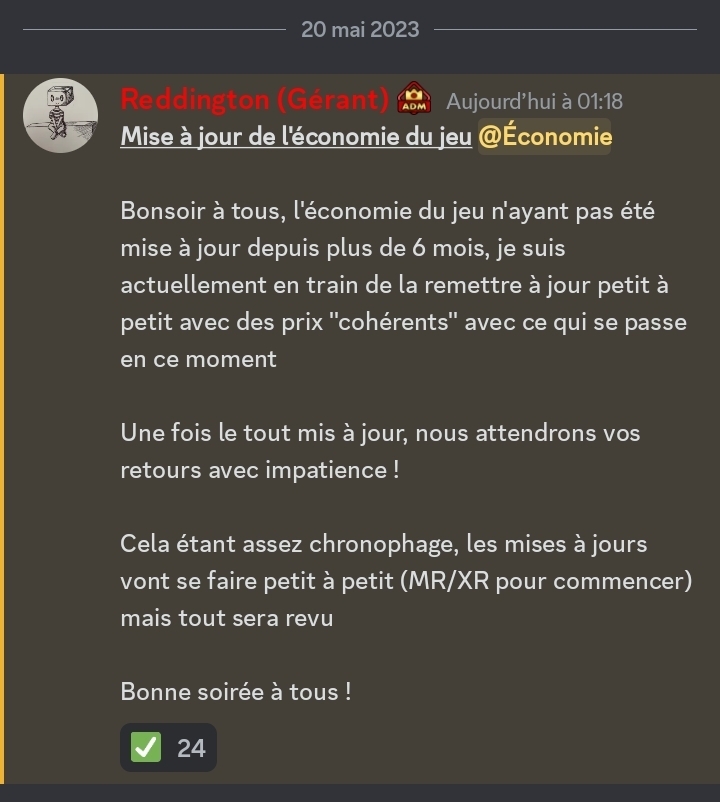Viewport: 720px width, 802px height.
Task: Tap the Reddington (Gérant) username
Action: coord(254,99)
